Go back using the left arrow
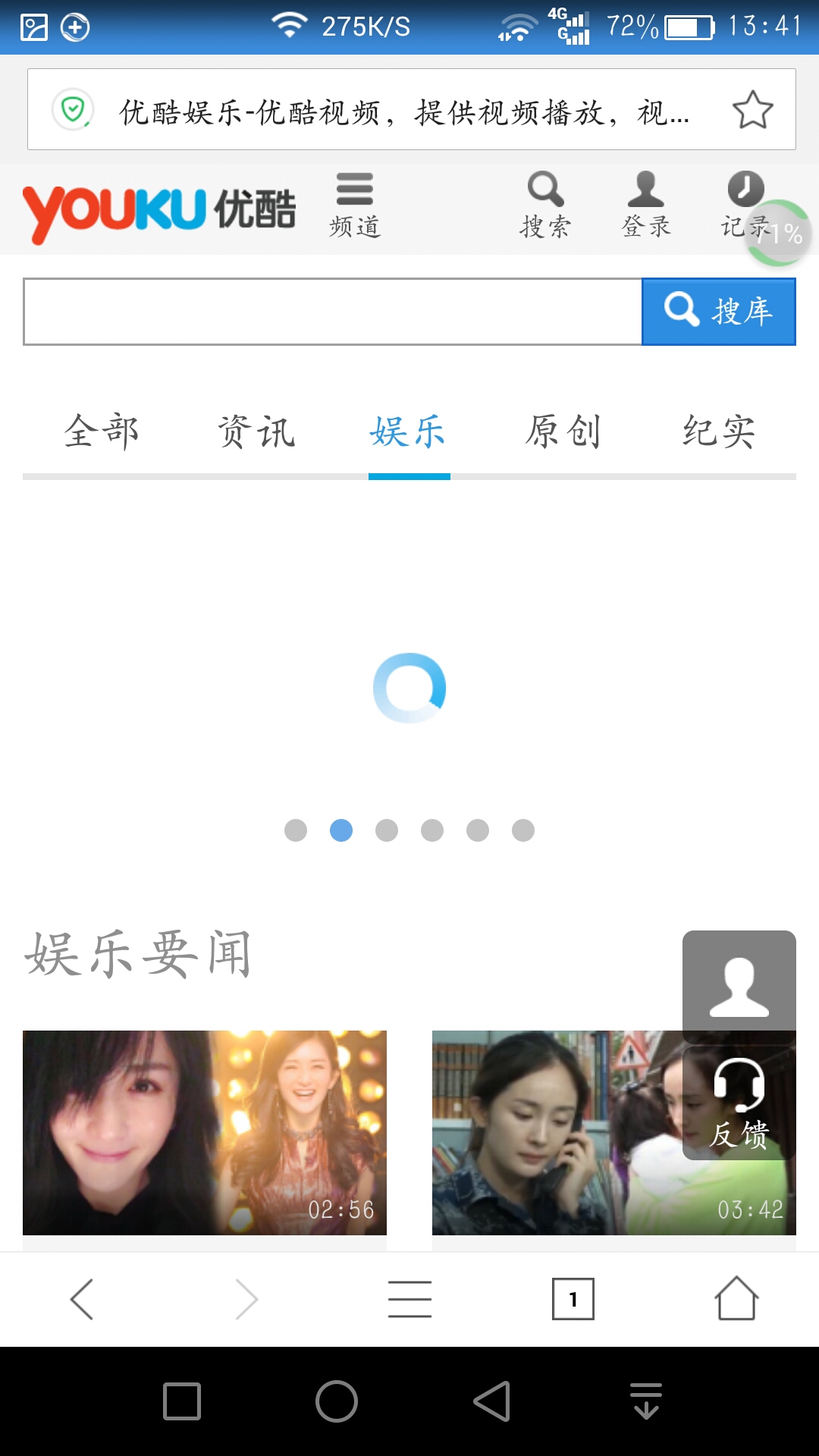This screenshot has height=1456, width=819. coord(83,1297)
